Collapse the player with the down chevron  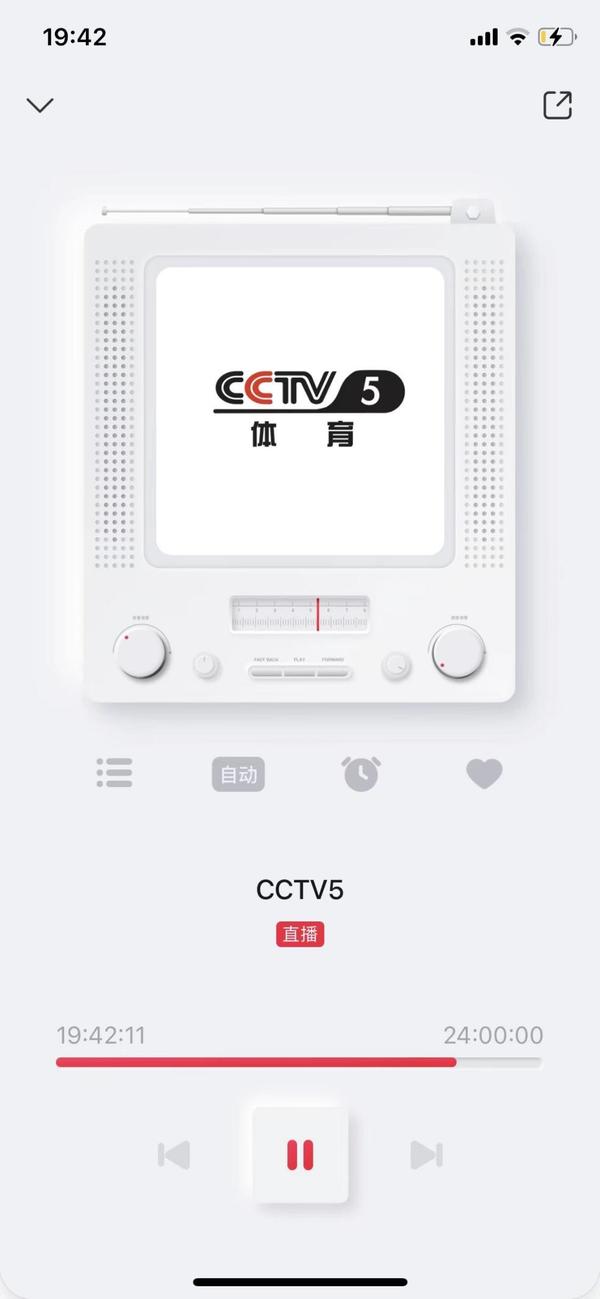coord(40,105)
